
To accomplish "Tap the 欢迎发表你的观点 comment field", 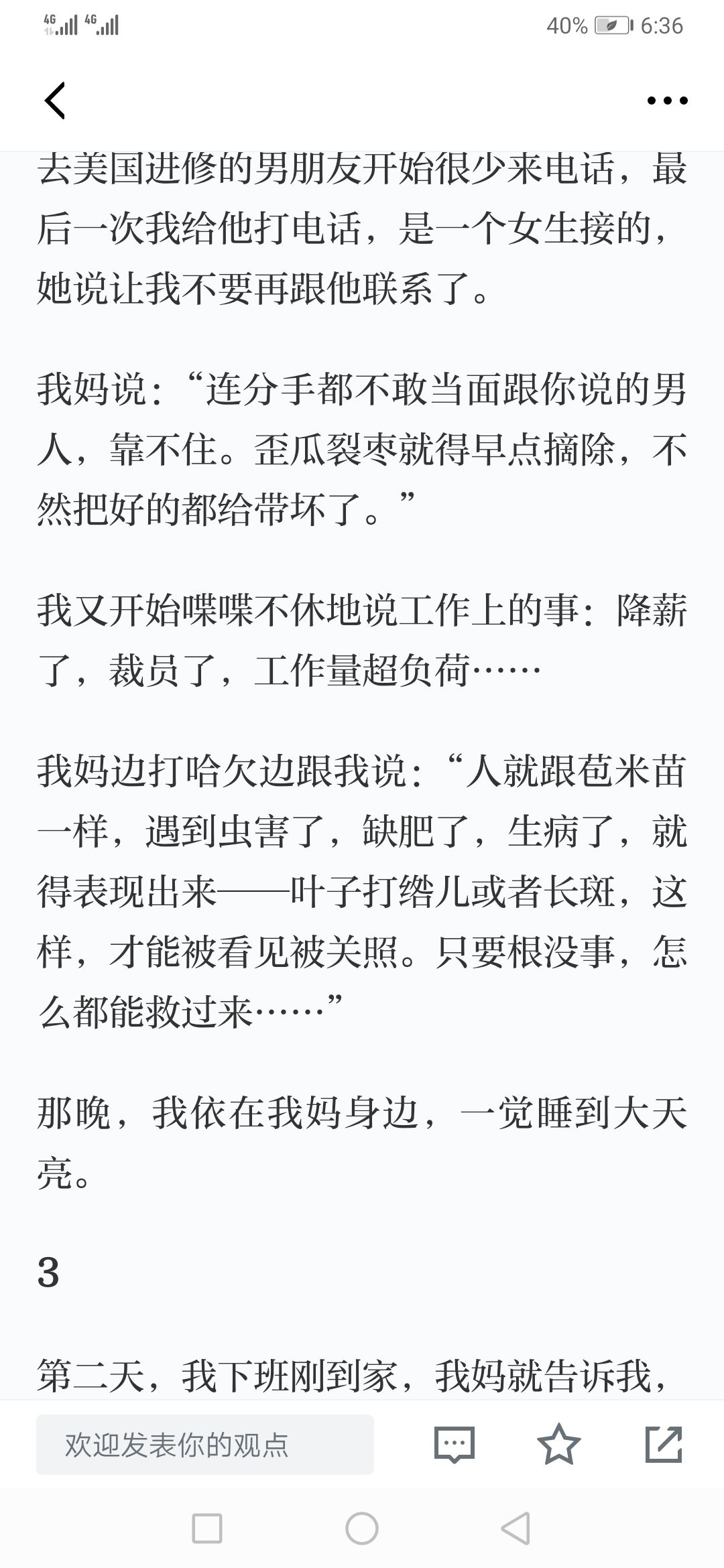I will point(205,1445).
